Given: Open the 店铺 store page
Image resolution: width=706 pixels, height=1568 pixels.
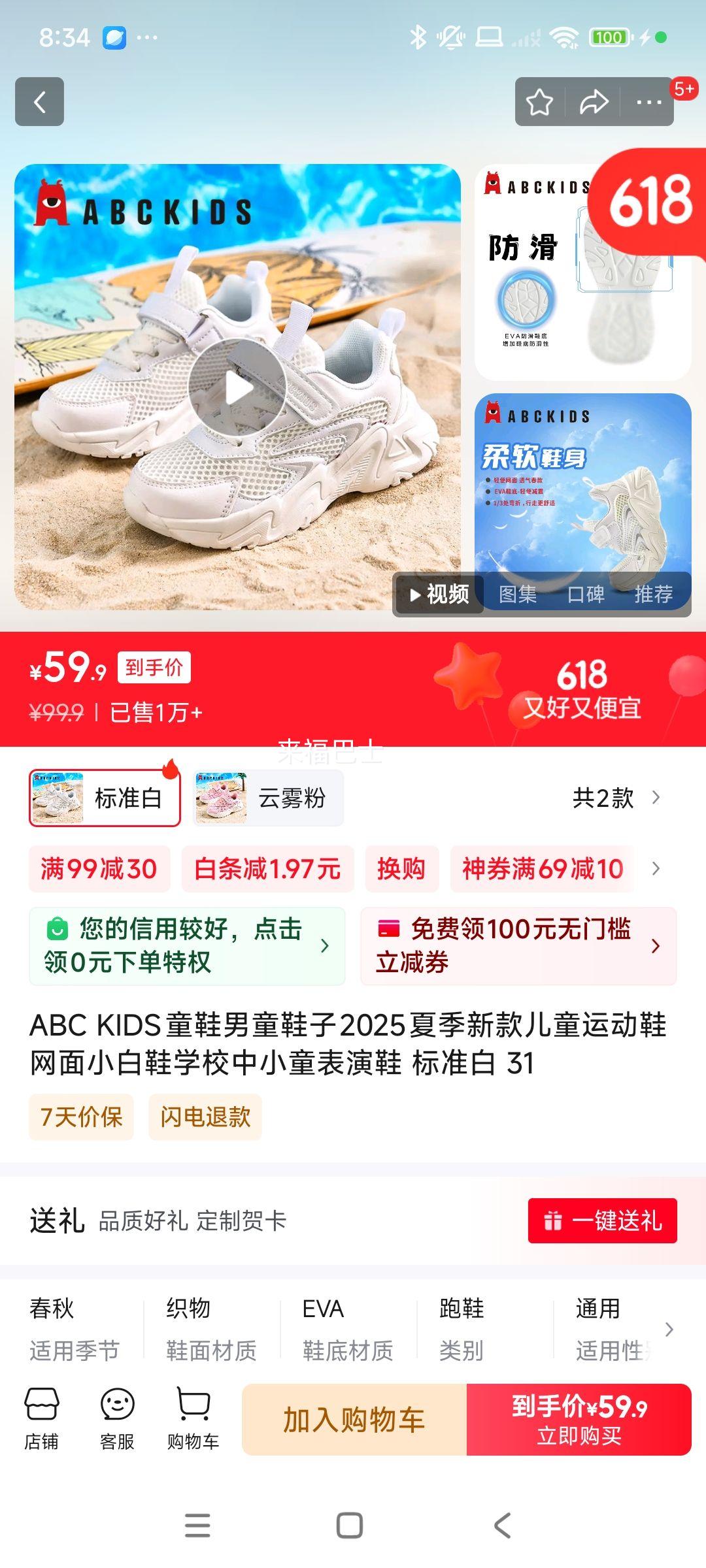Looking at the screenshot, I should pos(41,1419).
